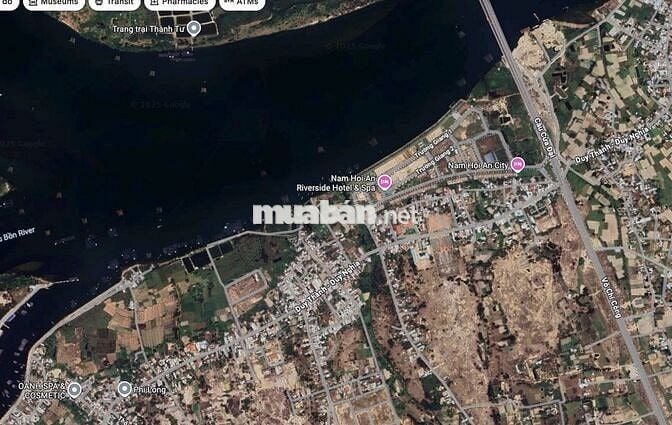Show ATMs on the map
Viewport: 672px width, 425px height.
pyautogui.click(x=241, y=3)
